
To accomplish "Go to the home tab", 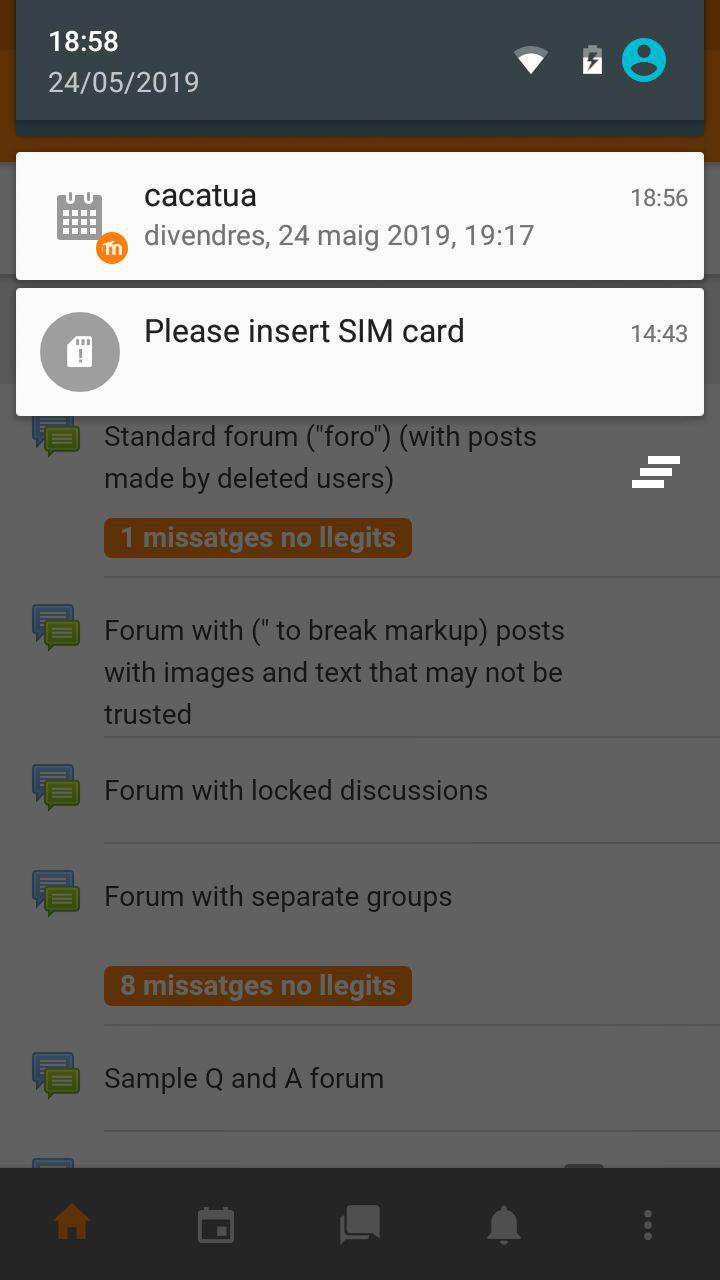I will click(x=72, y=1224).
